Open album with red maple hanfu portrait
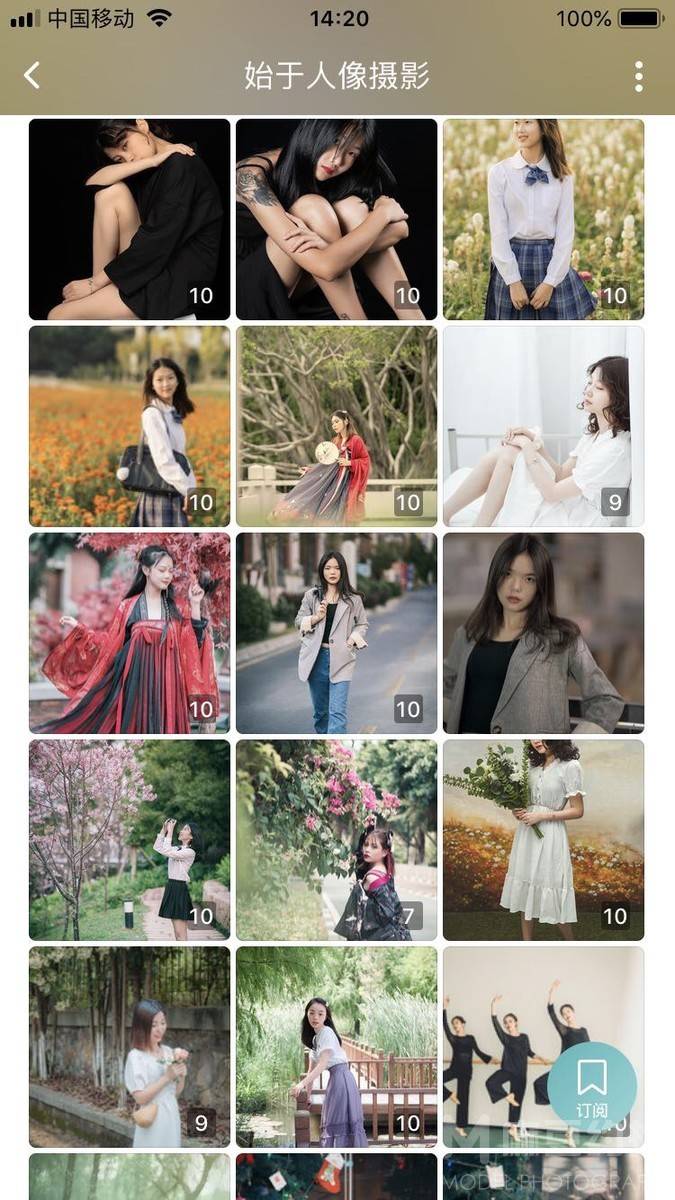Viewport: 675px width, 1200px height. click(x=129, y=633)
